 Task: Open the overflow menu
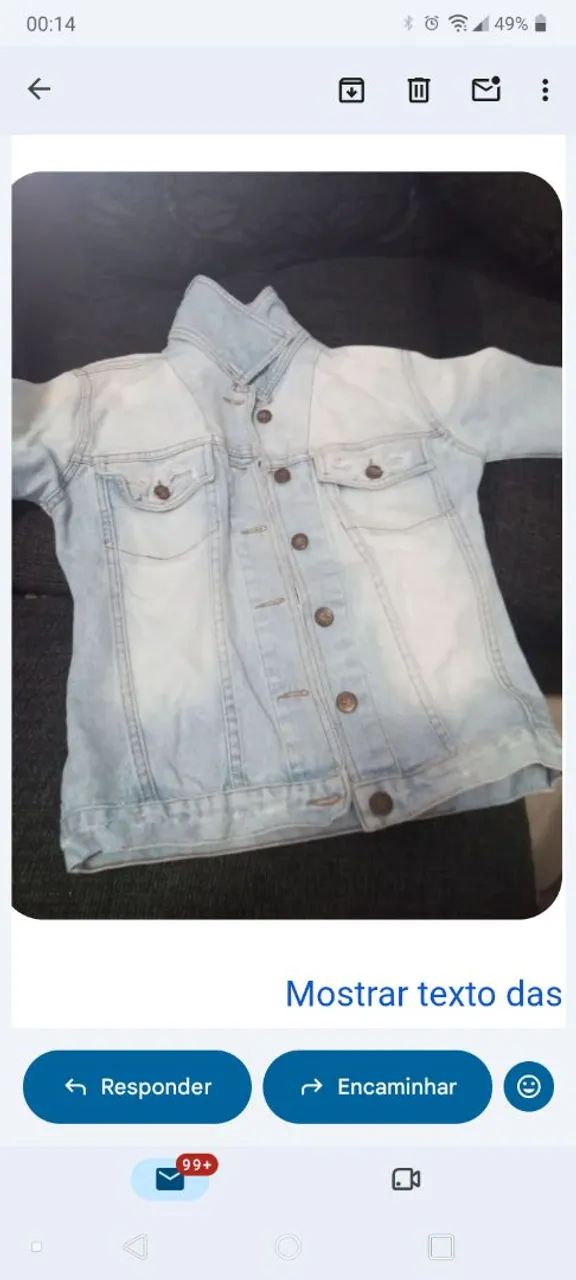(545, 89)
